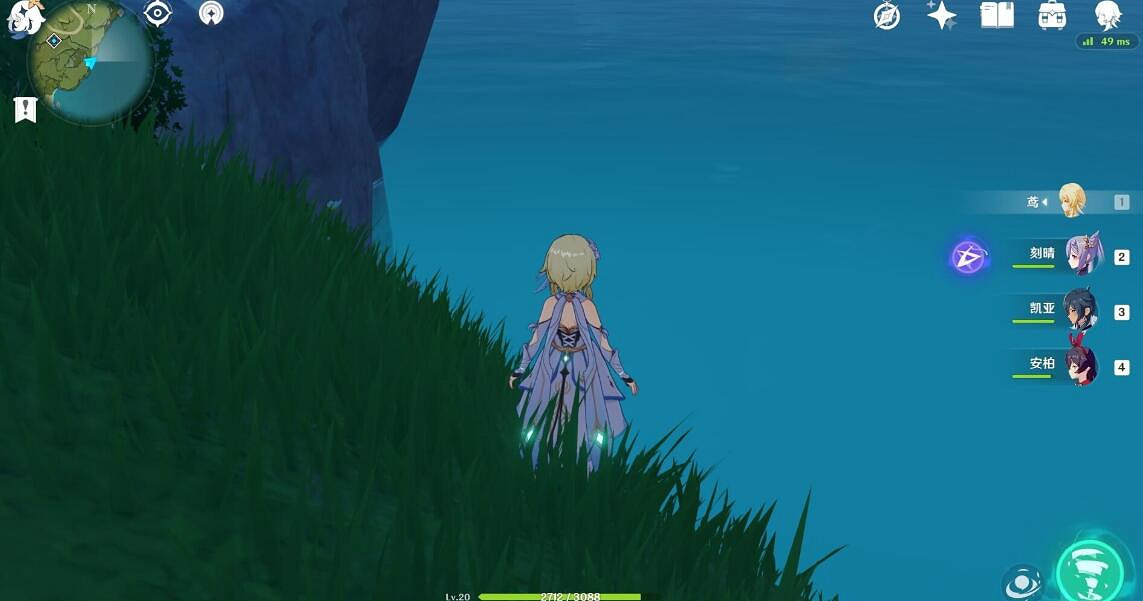Tap the eye button near skill
Image resolution: width=1143 pixels, height=601 pixels.
(1022, 583)
